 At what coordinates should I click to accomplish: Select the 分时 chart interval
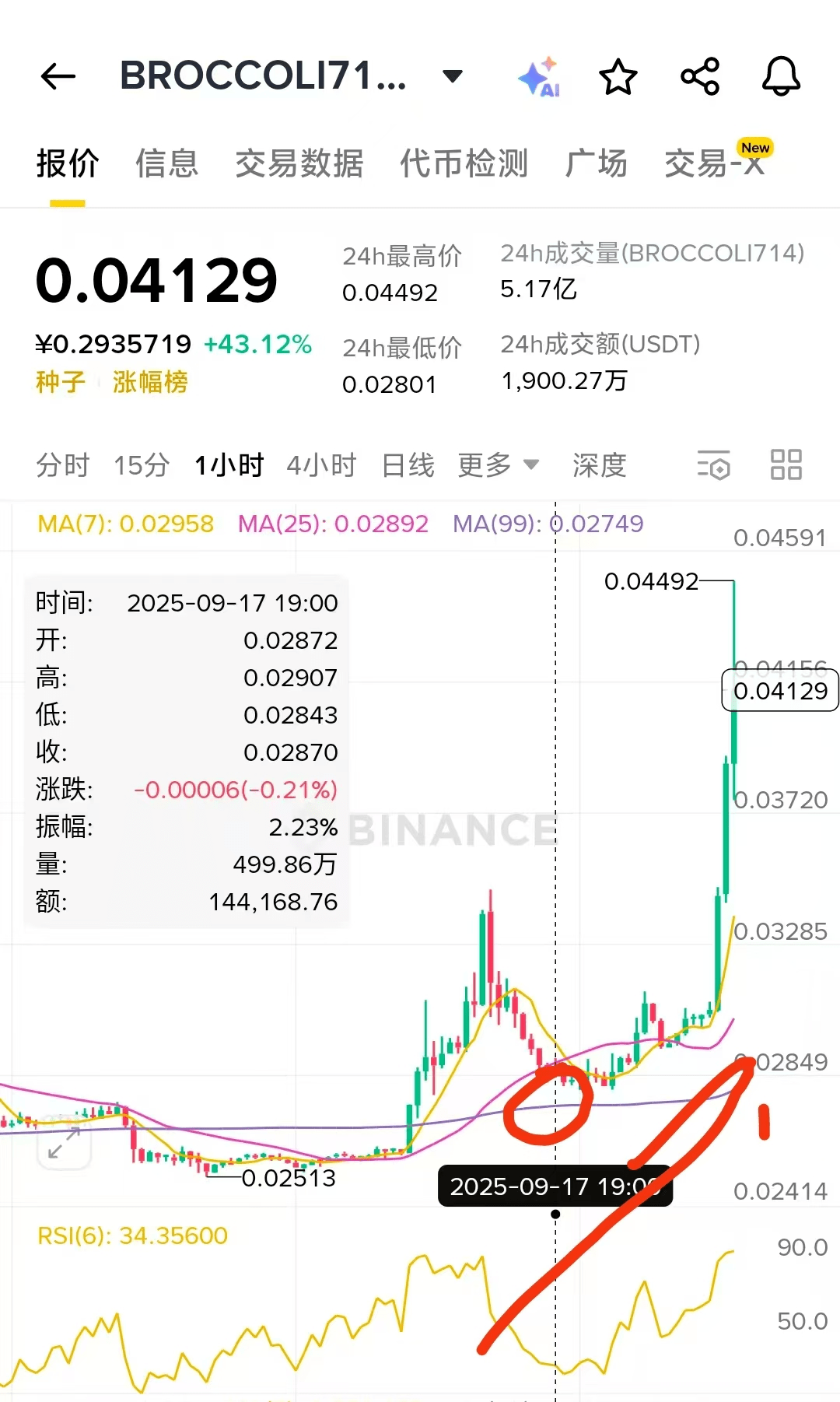point(63,465)
